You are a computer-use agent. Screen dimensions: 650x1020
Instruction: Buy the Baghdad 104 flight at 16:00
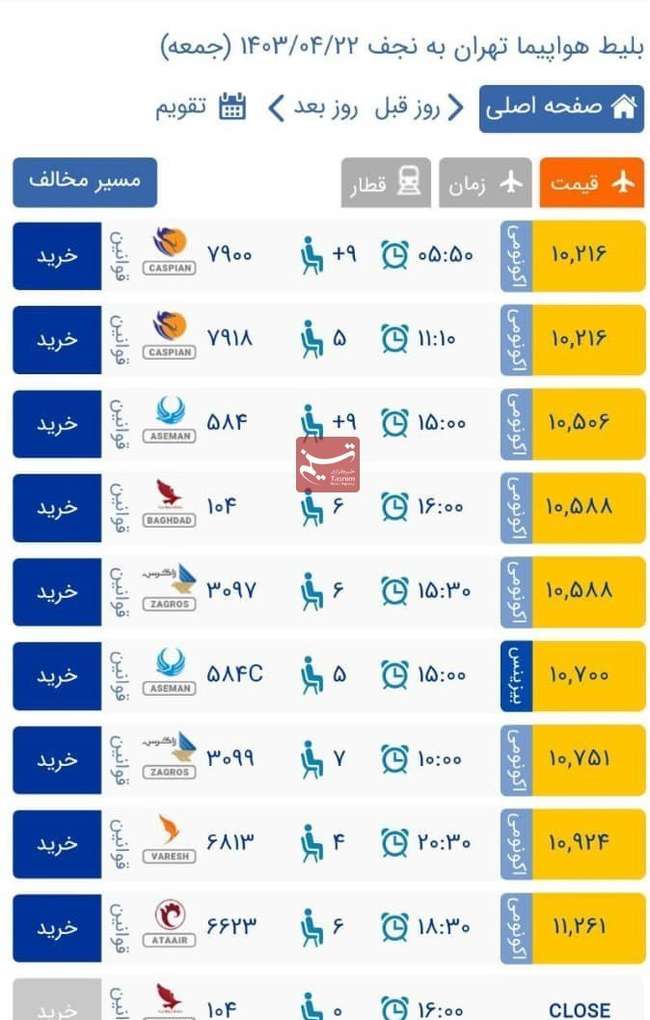pyautogui.click(x=57, y=508)
